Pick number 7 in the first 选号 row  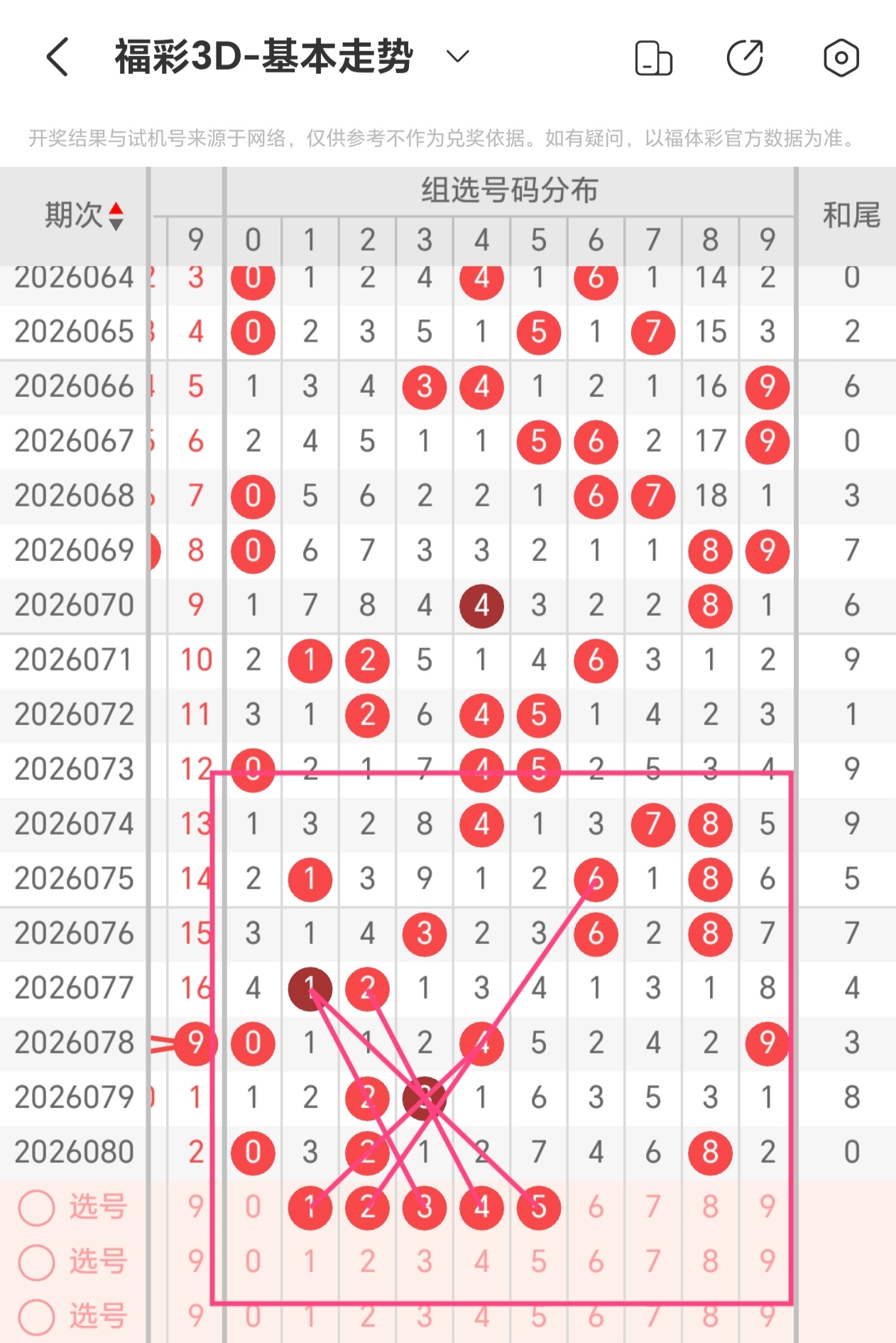click(x=653, y=1207)
